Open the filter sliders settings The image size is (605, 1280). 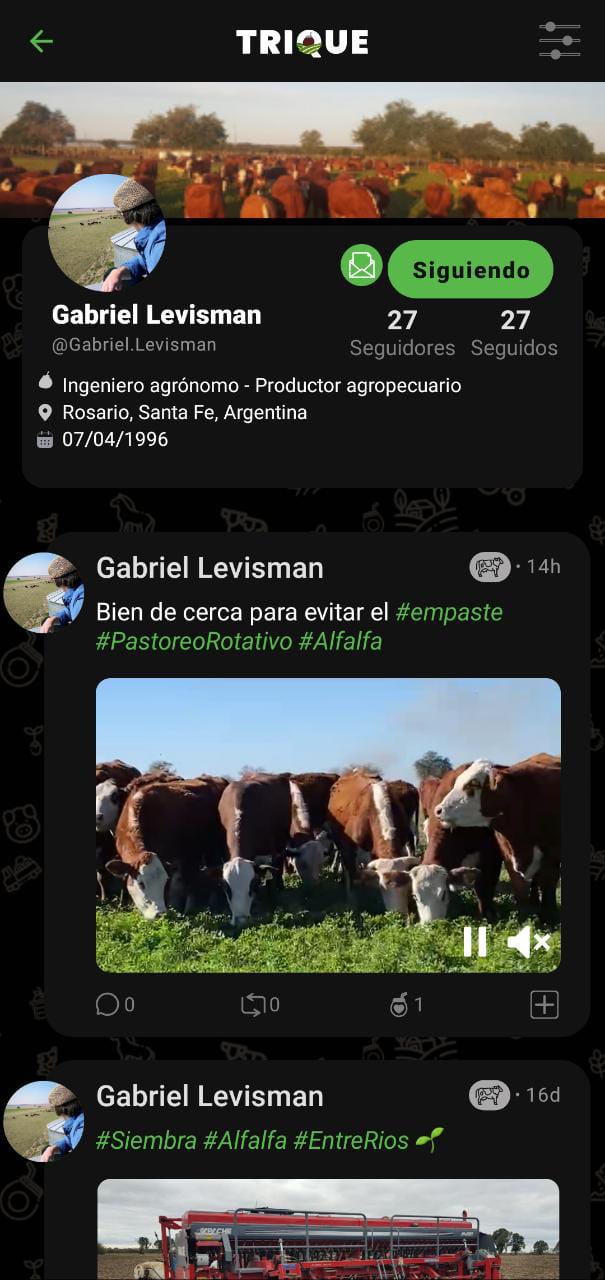[559, 41]
